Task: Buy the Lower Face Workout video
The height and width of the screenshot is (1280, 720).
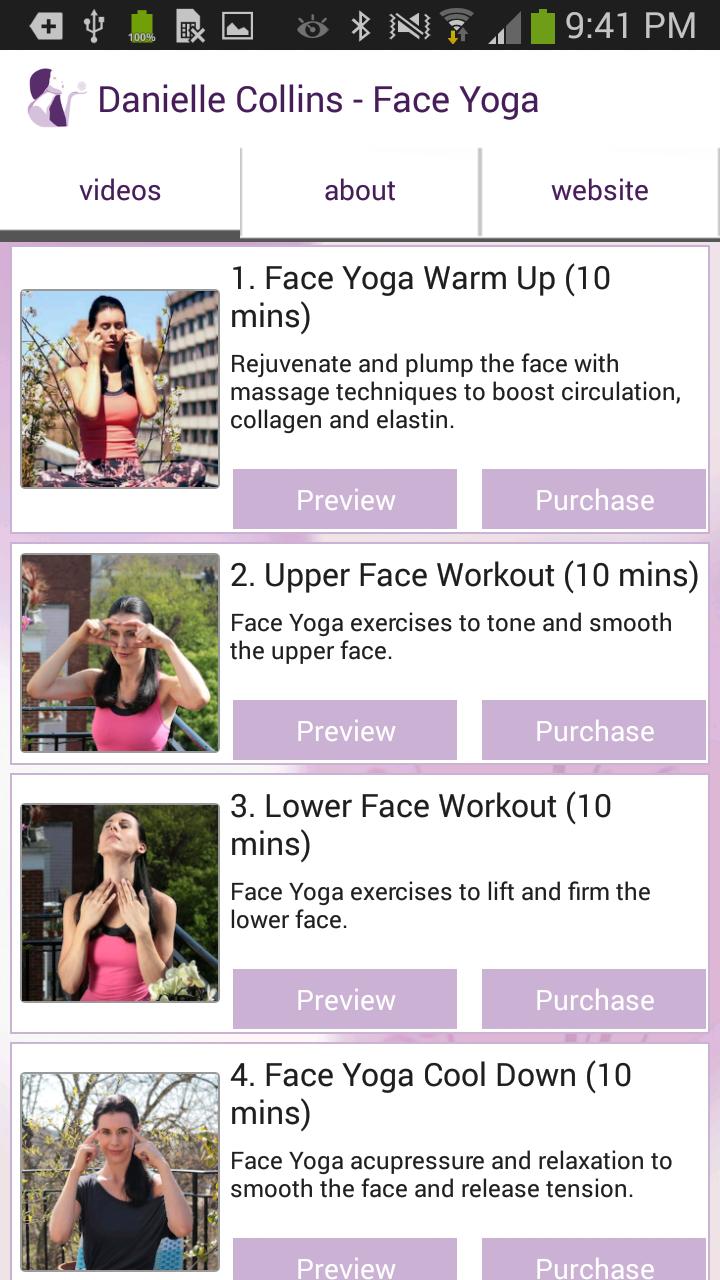Action: coord(594,999)
